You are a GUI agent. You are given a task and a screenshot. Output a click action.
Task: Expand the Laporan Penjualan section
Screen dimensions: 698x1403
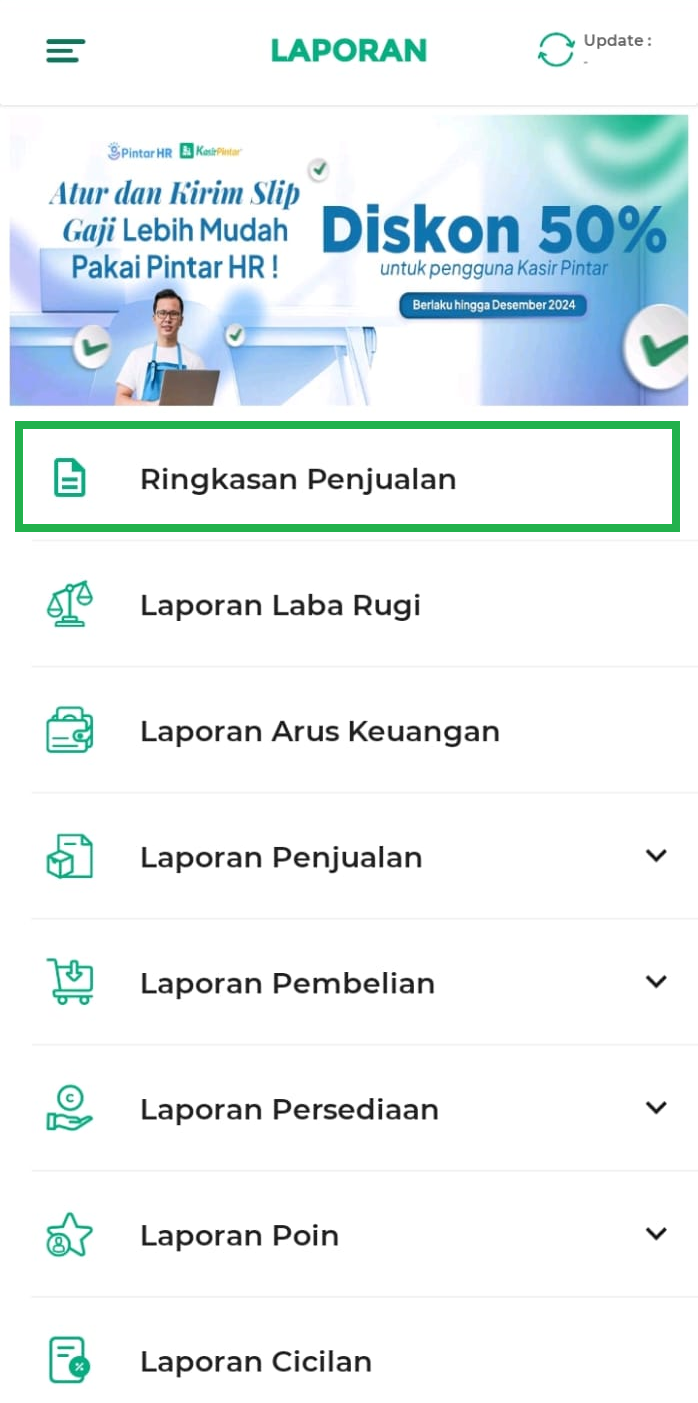tap(655, 856)
